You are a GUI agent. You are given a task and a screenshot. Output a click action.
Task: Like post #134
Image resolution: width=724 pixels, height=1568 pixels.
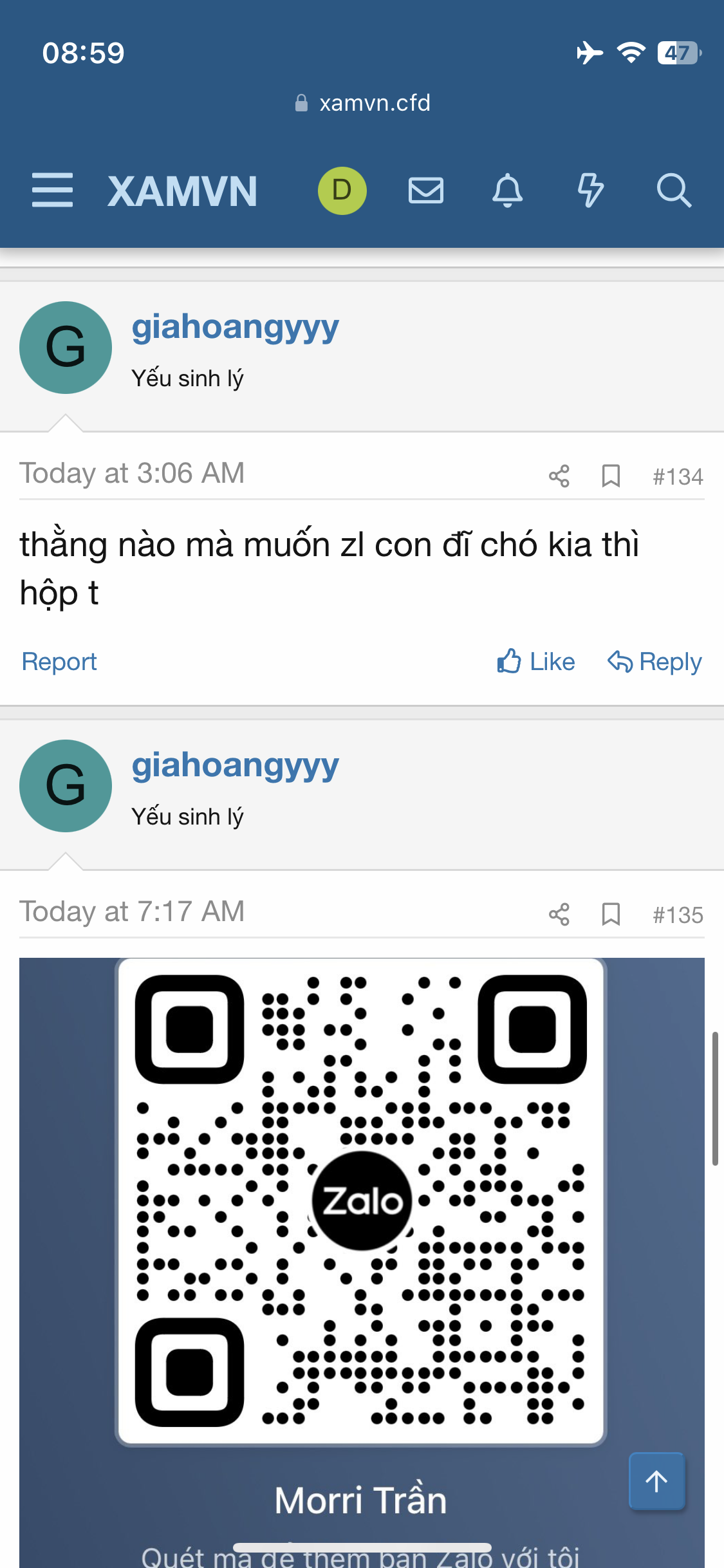tap(537, 661)
